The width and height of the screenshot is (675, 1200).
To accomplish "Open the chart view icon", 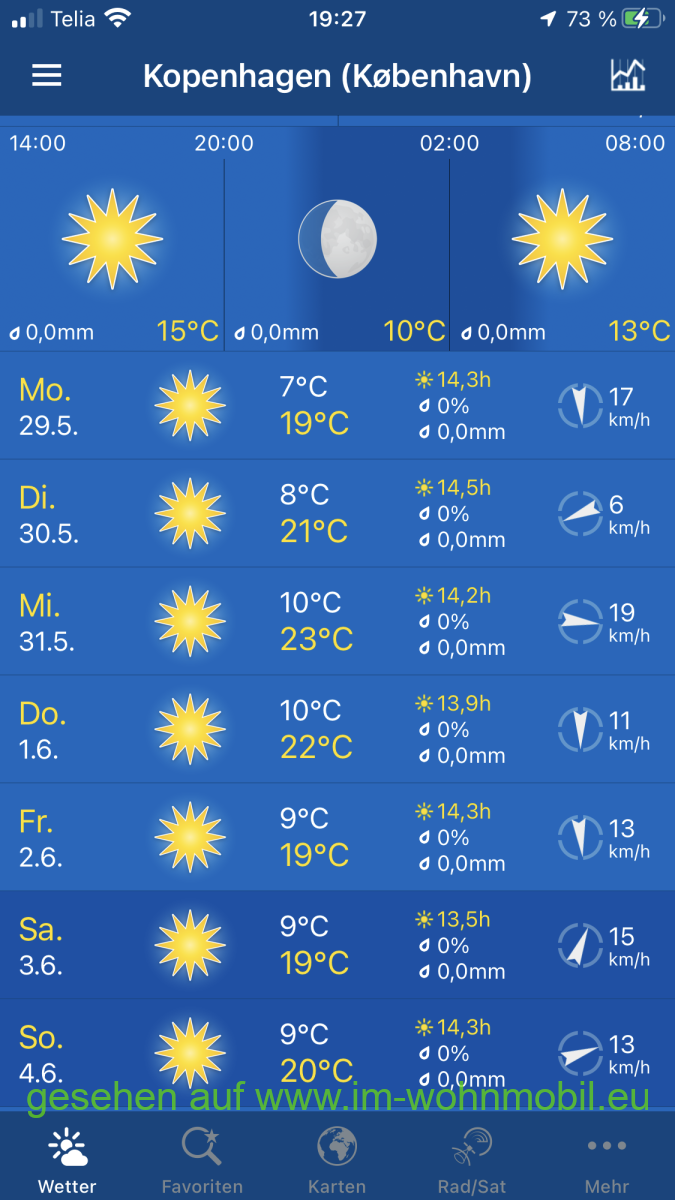I will tap(628, 76).
